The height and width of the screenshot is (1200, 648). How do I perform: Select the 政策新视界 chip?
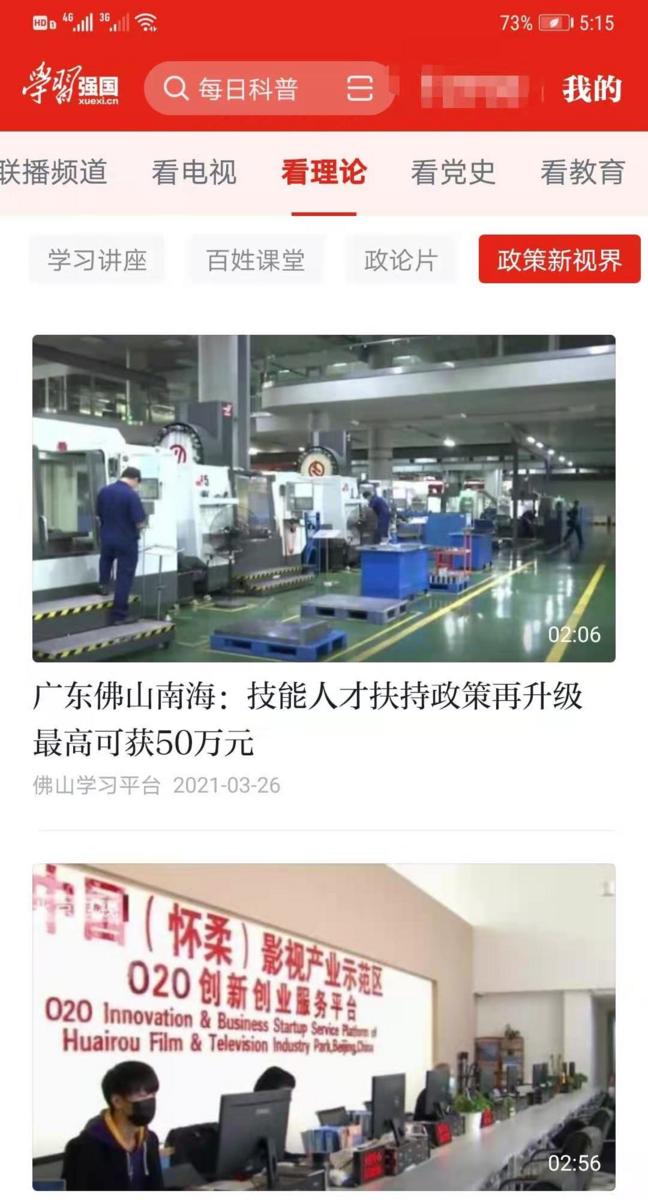(x=560, y=260)
